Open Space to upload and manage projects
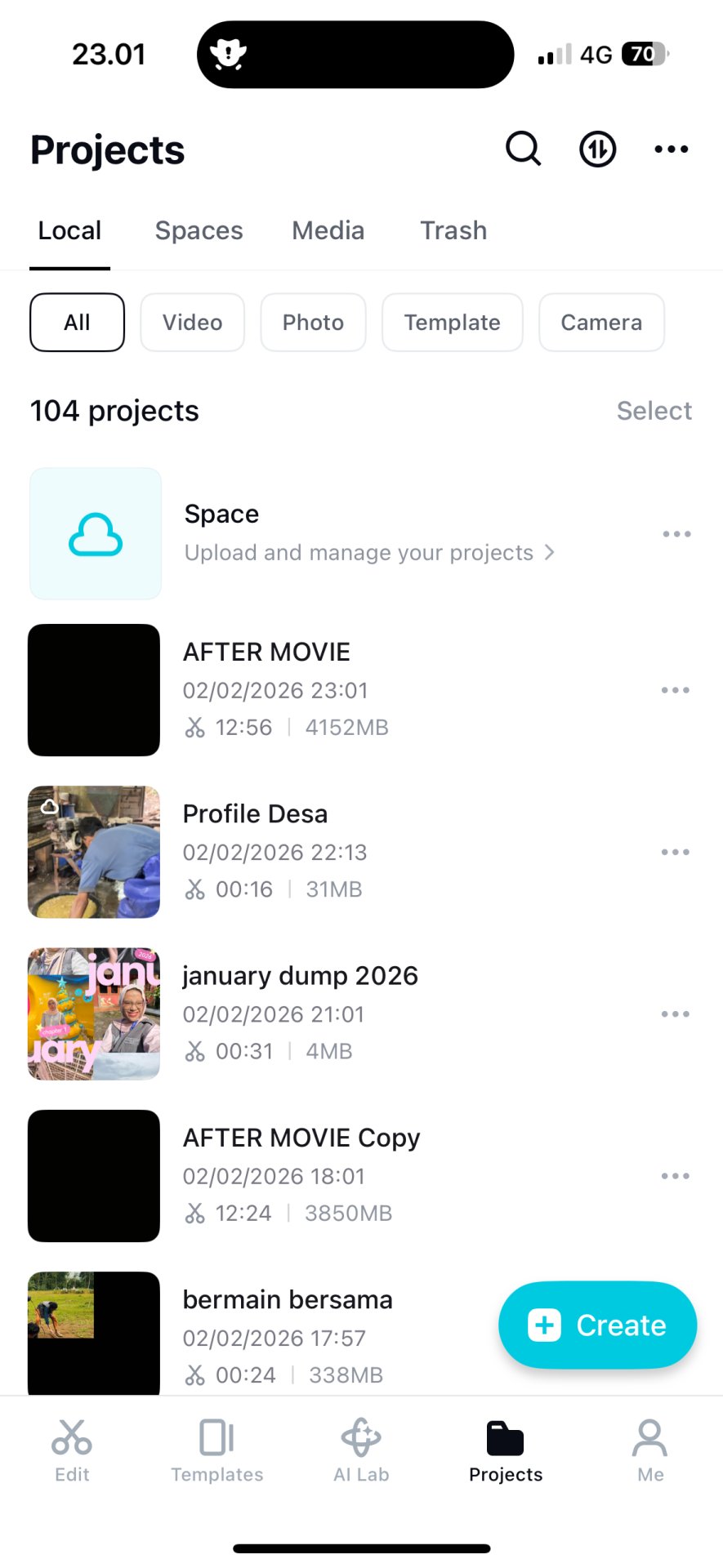Viewport: 723px width, 1568px height. [x=358, y=534]
